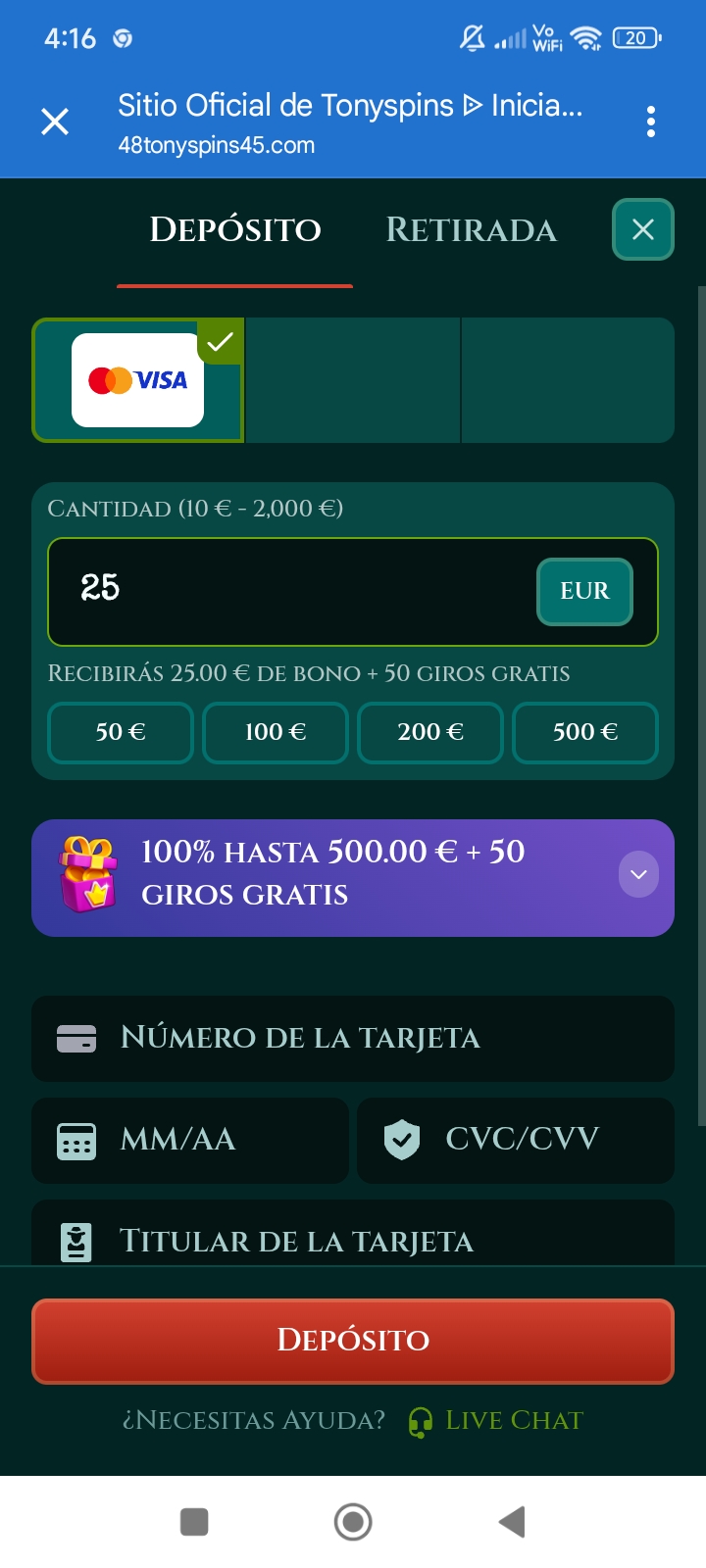Enter Número de la tarjeta field
The height and width of the screenshot is (1568, 706).
[x=353, y=1038]
